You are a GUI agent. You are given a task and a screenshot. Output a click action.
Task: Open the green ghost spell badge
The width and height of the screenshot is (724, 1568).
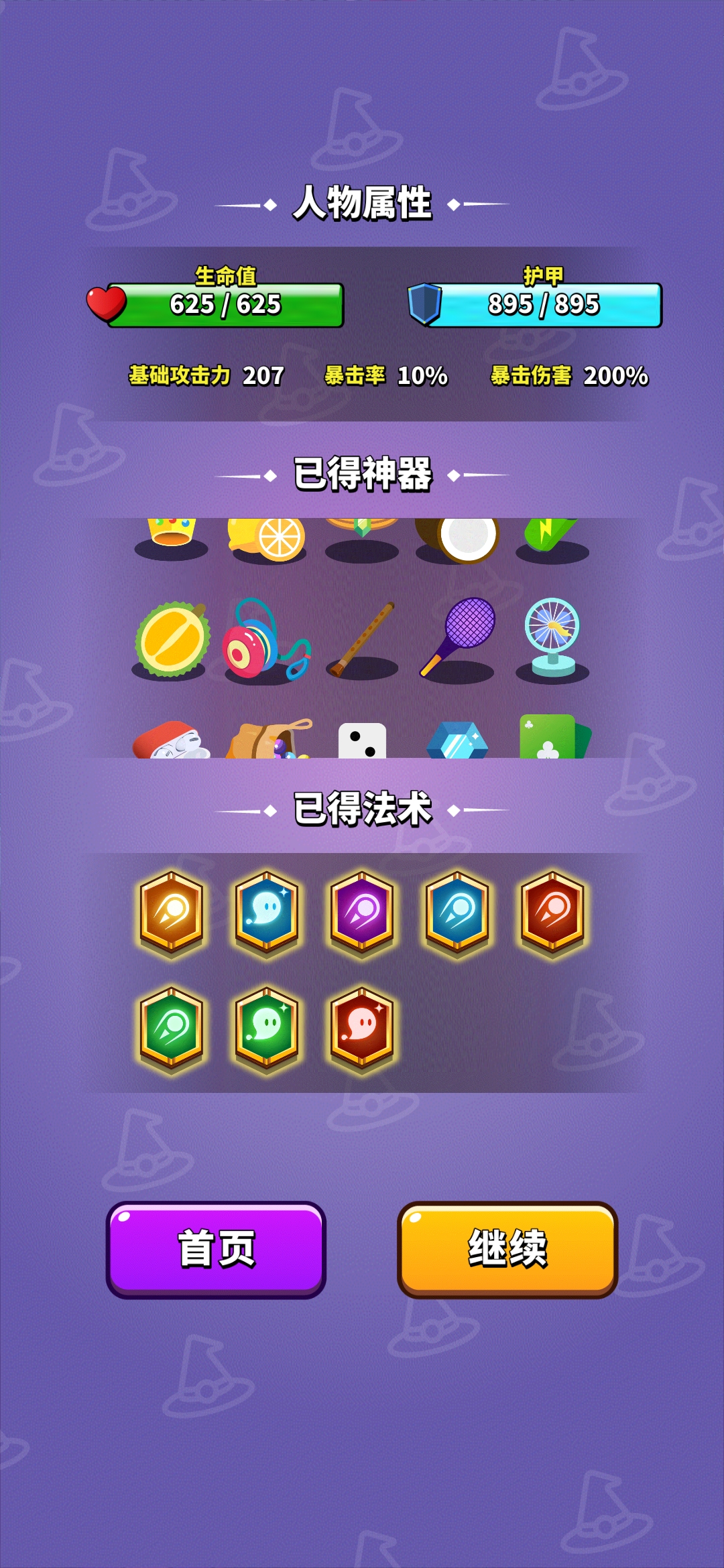[x=267, y=1027]
